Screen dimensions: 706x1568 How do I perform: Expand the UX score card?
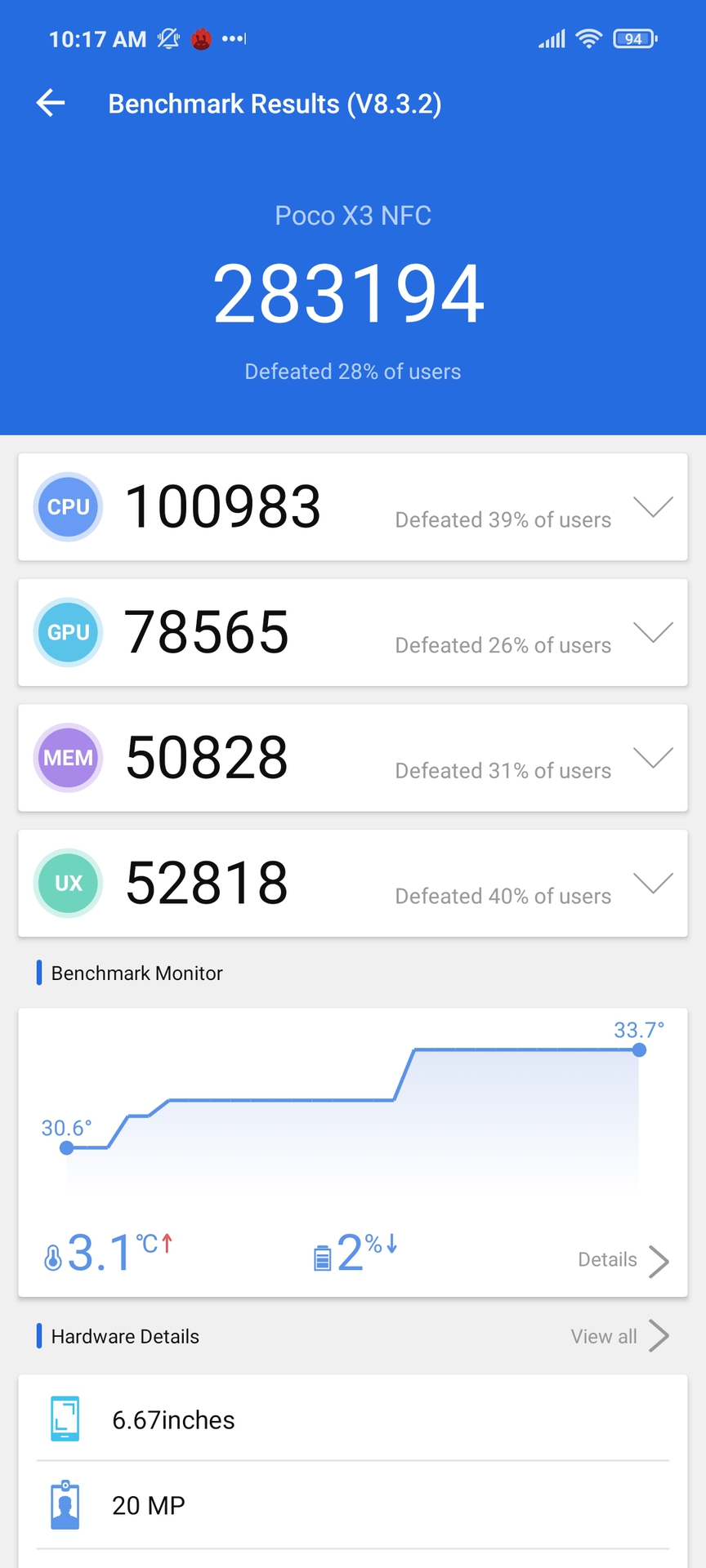[653, 883]
